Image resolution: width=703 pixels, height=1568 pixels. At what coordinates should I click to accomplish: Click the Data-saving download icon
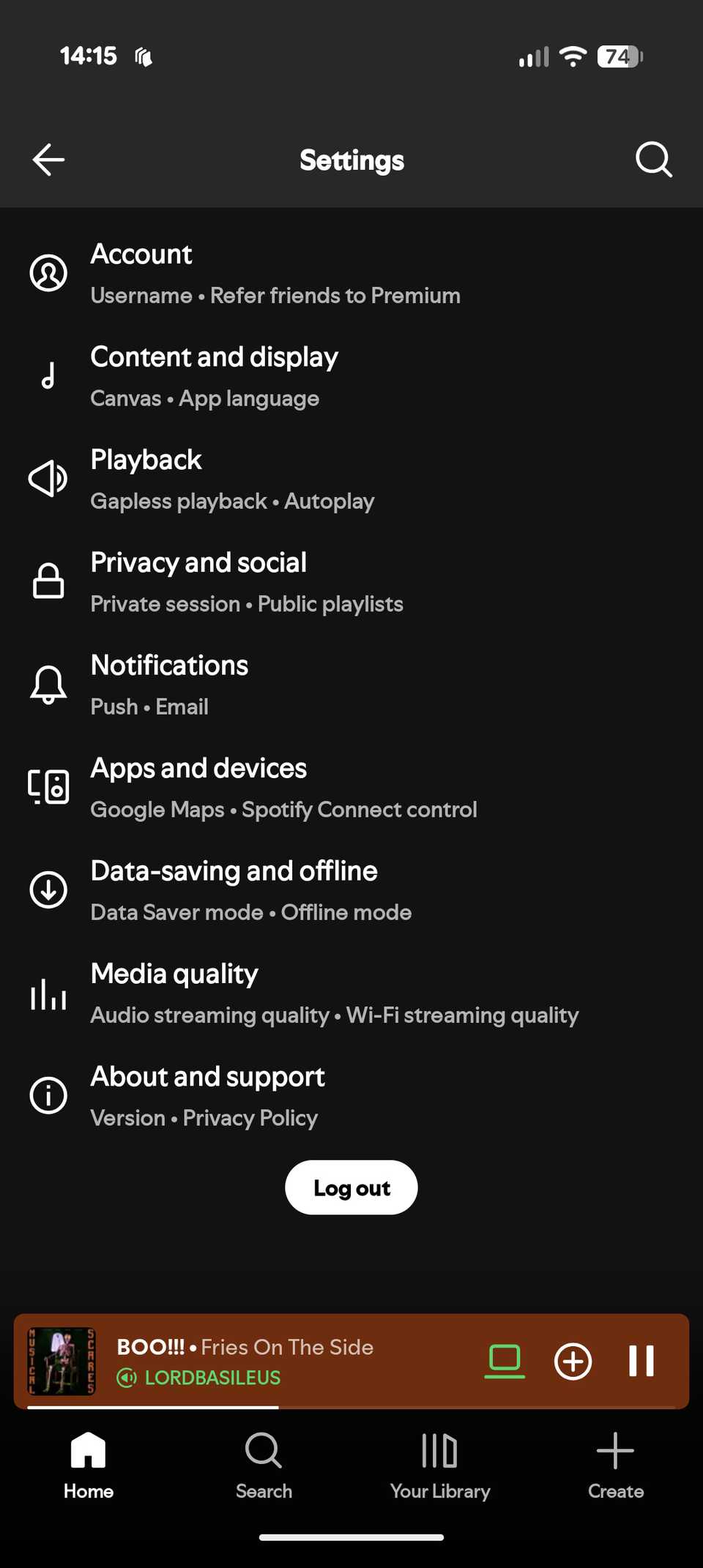[x=48, y=890]
